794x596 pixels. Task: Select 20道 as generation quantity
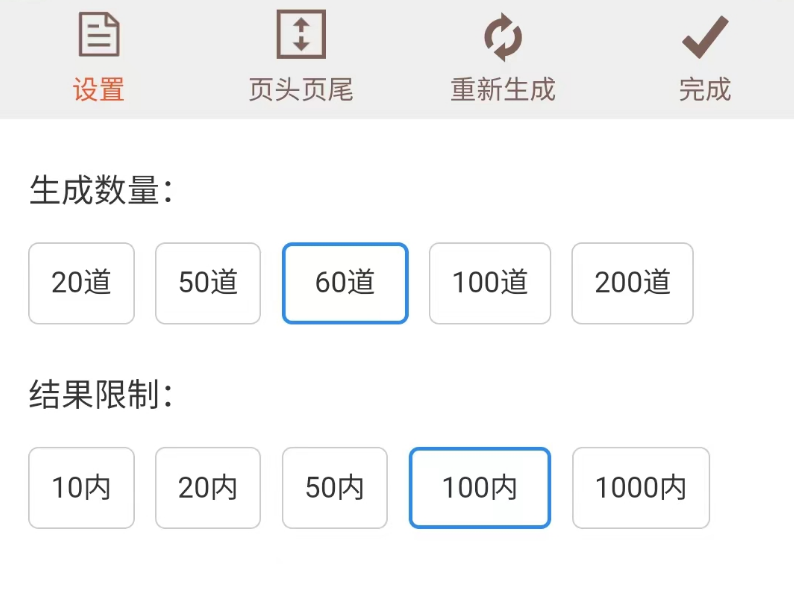(x=81, y=283)
